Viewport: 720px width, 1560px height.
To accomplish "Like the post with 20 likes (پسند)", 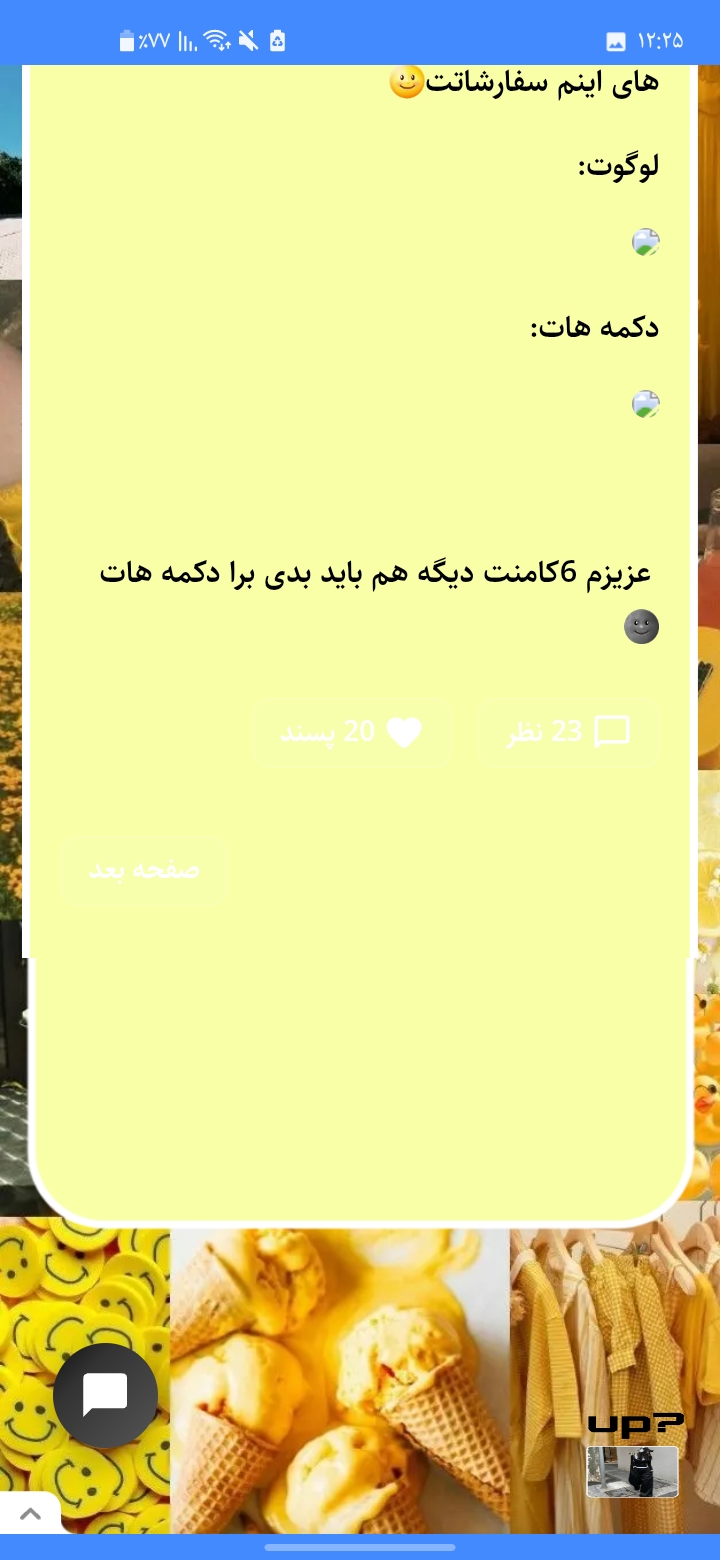I will coord(351,732).
